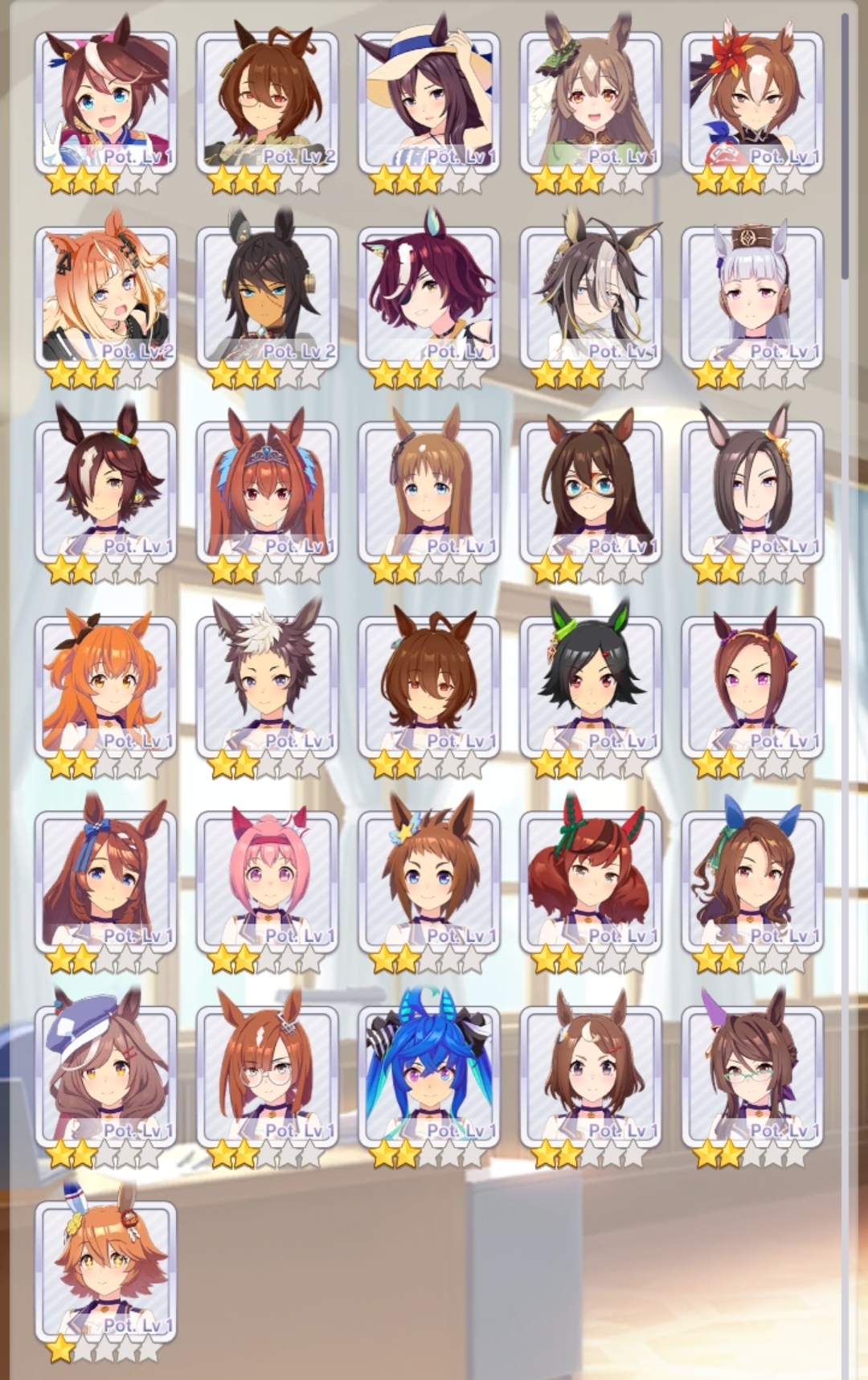
Task: Open the character with green ear covers
Action: [590, 685]
